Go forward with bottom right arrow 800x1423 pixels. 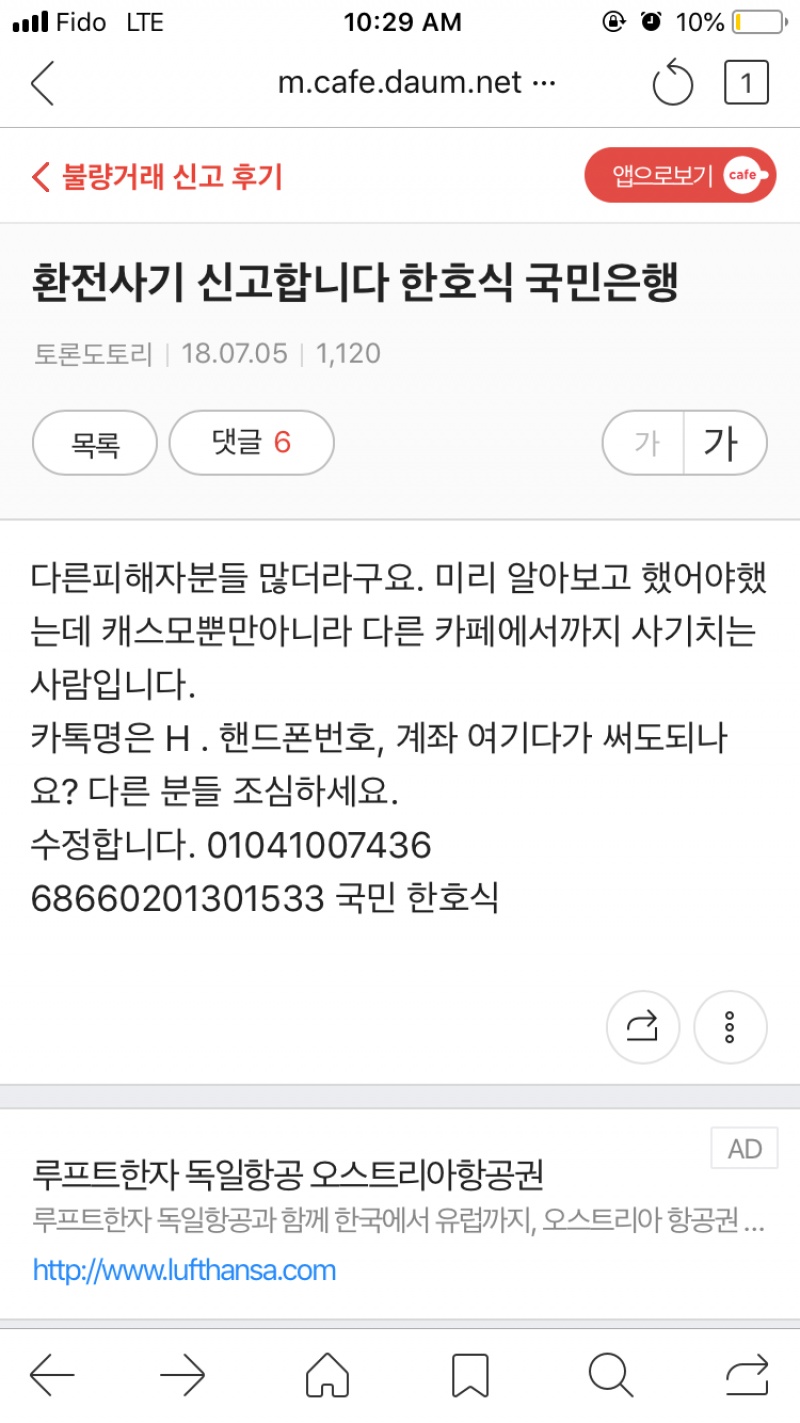pos(182,1375)
